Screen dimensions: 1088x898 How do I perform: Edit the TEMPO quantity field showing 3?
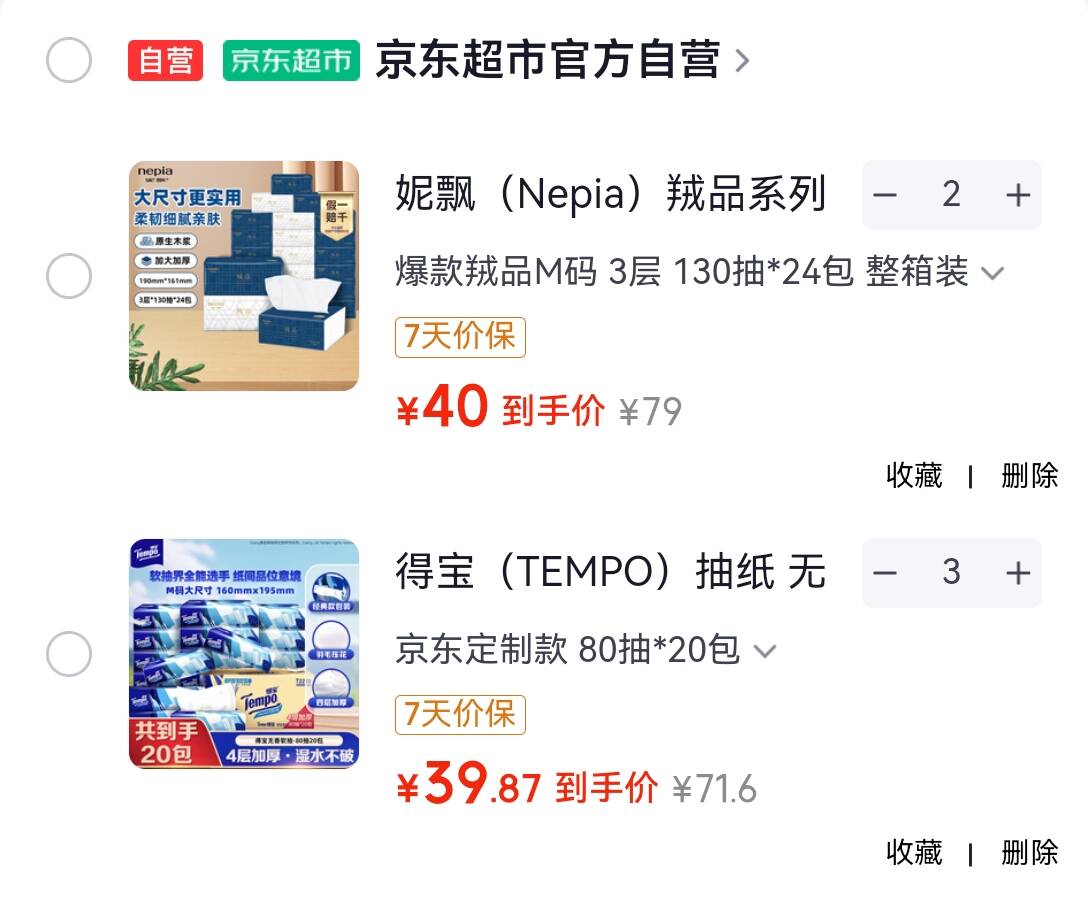(951, 573)
